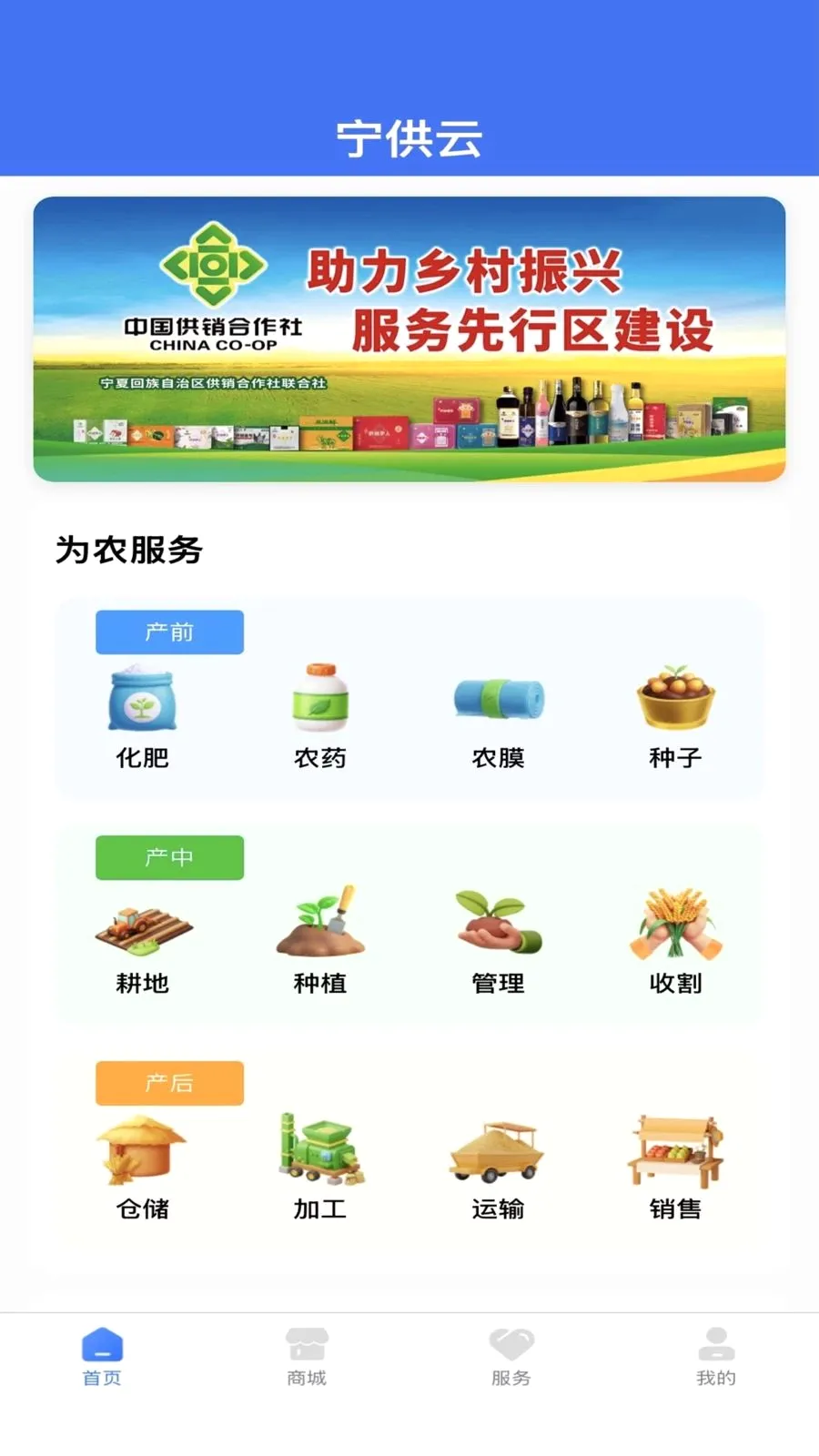Switch to the 服务 tab
The width and height of the screenshot is (819, 1456).
pyautogui.click(x=511, y=1358)
